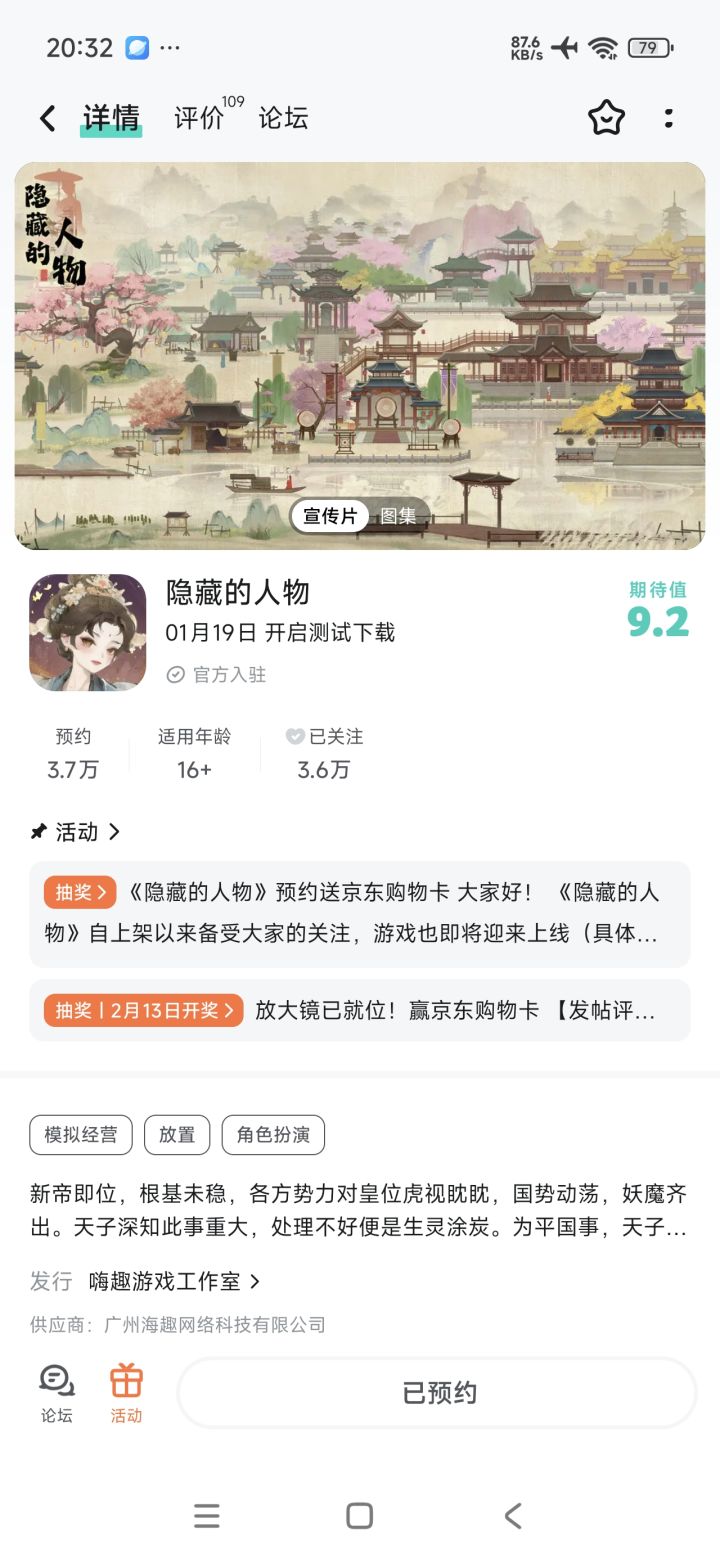Switch to the 图集 media view
The image size is (720, 1559).
pyautogui.click(x=398, y=516)
